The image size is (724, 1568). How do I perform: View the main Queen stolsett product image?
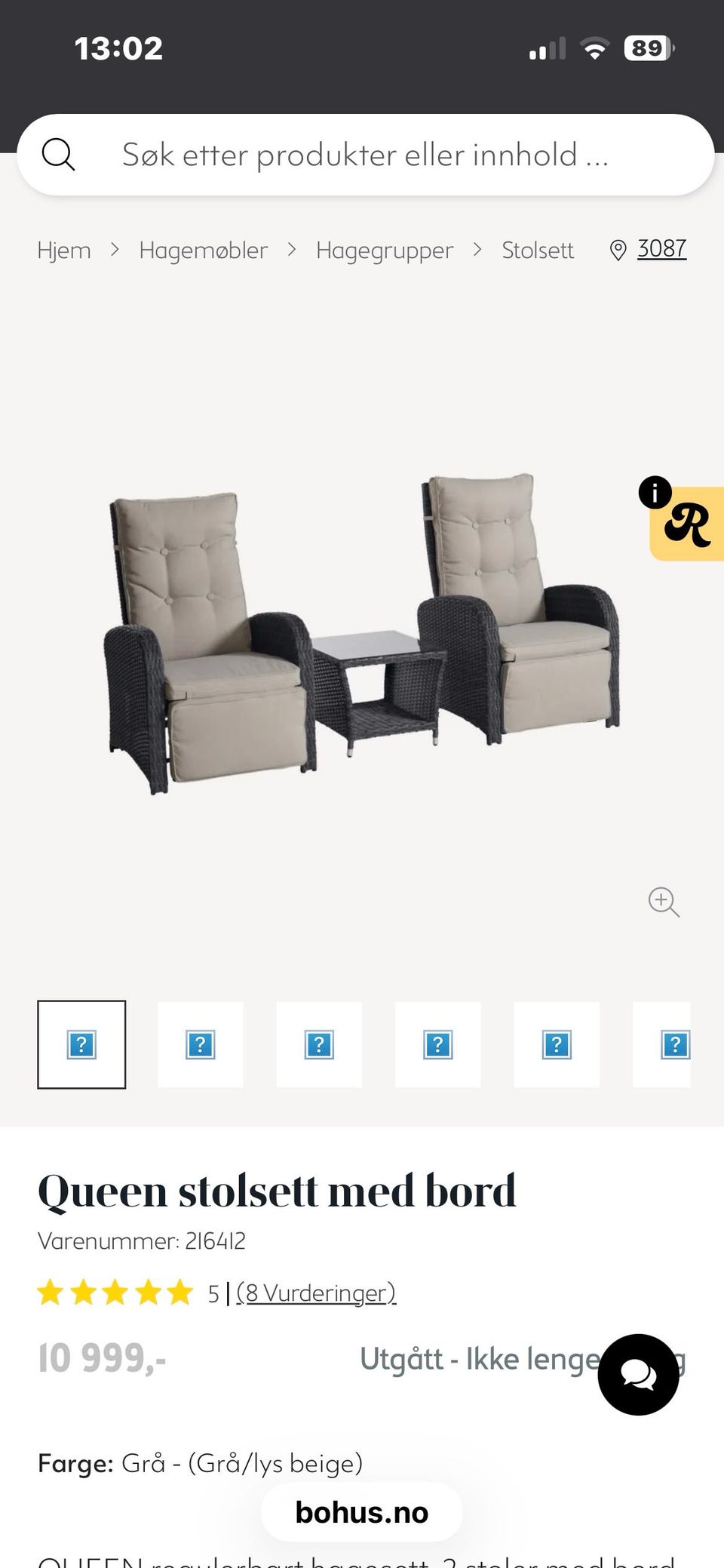click(362, 632)
